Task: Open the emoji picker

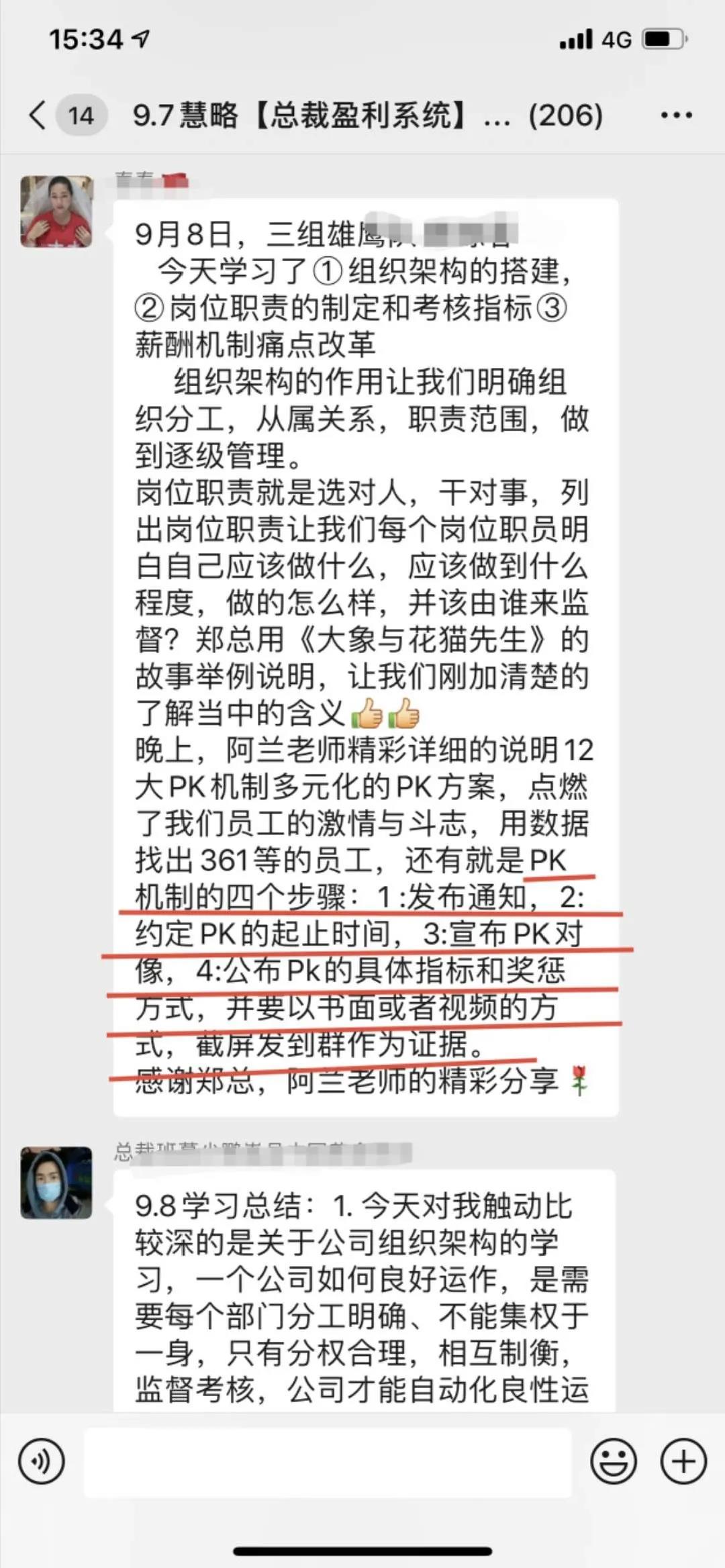Action: point(613,1461)
